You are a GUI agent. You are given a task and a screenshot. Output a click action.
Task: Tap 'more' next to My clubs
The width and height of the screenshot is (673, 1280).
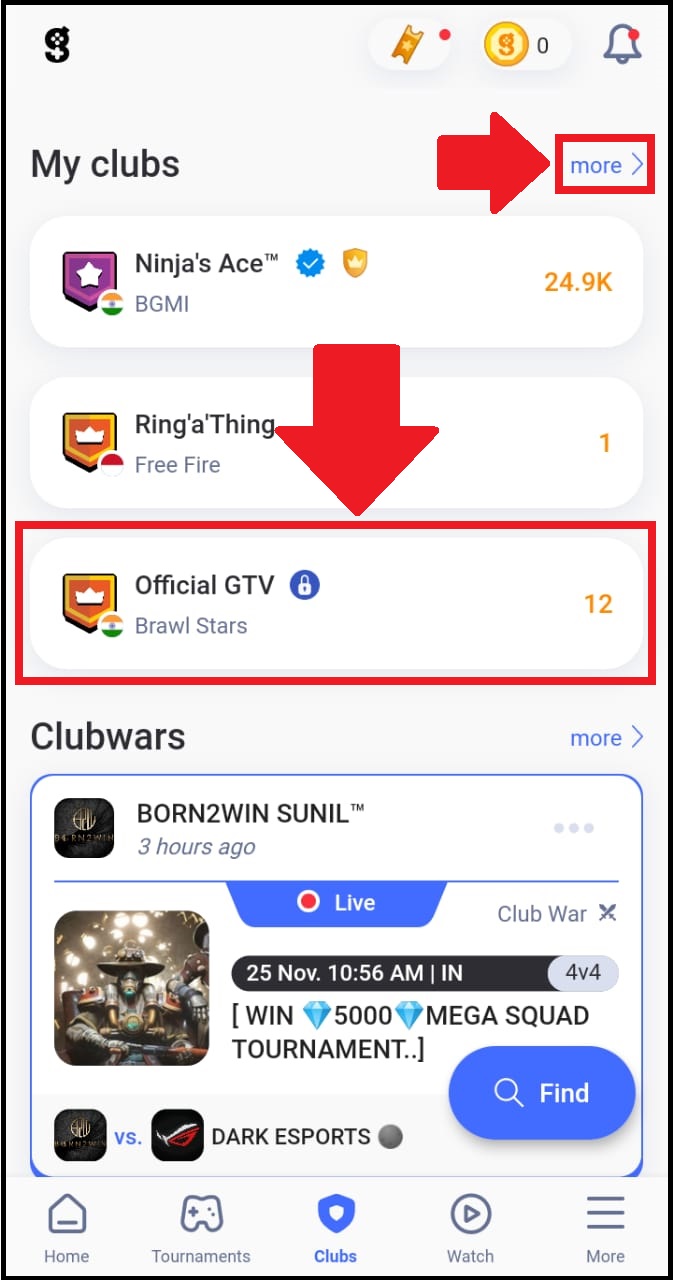pyautogui.click(x=606, y=165)
